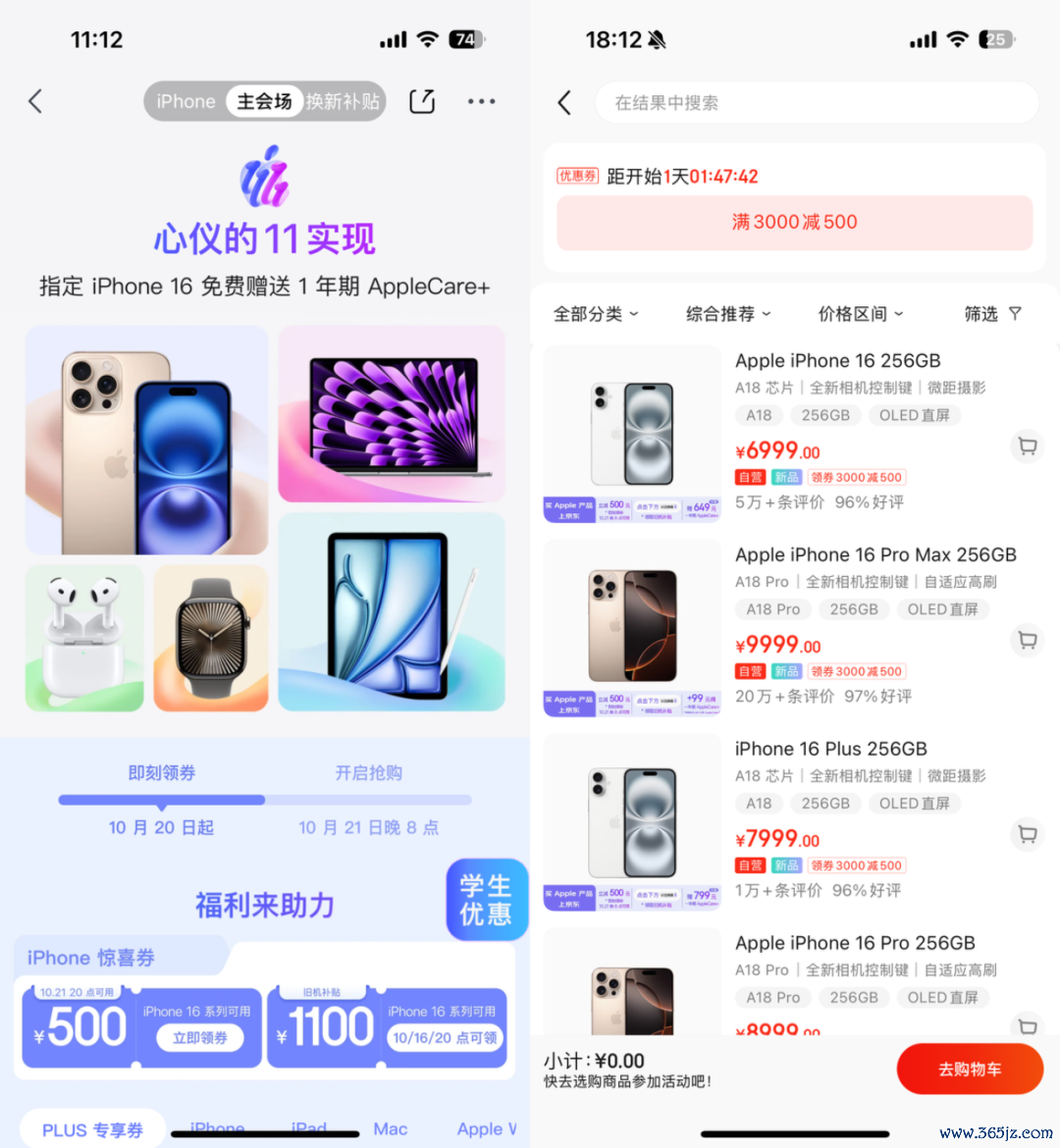Go to cart with 去购物车
Viewport: 1060px width, 1148px height.
tap(969, 1069)
